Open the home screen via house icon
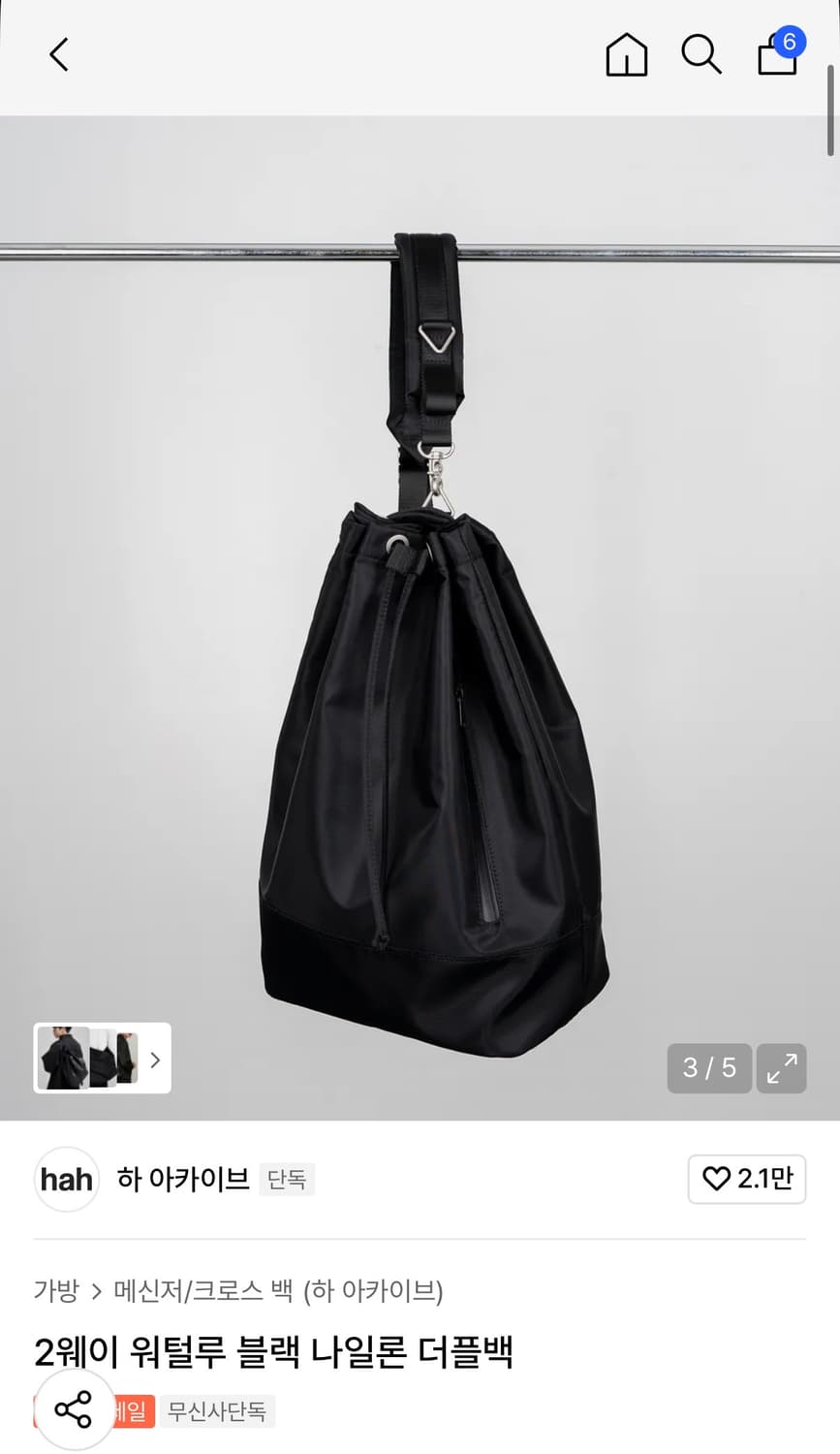Viewport: 840px width, 1454px height. click(x=626, y=55)
